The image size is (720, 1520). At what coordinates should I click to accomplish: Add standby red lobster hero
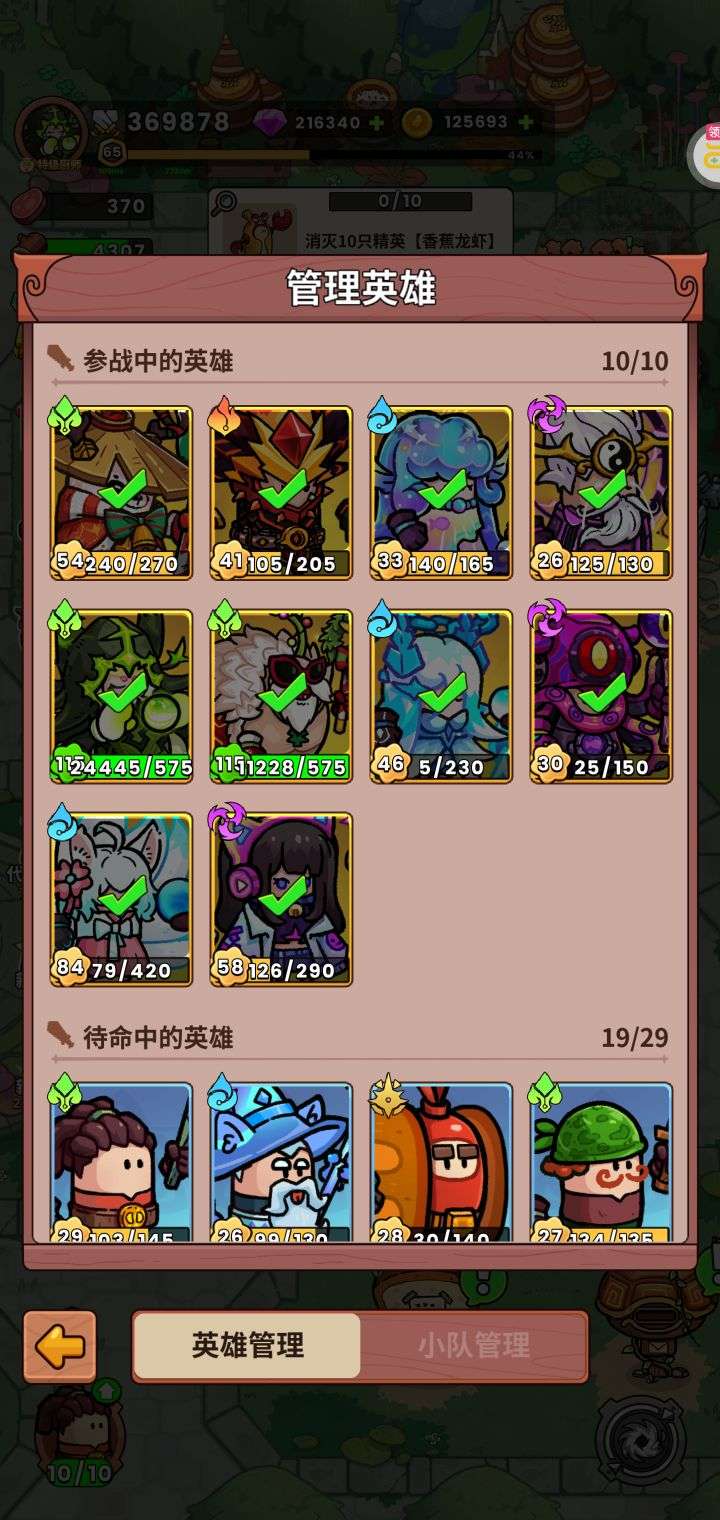point(441,1162)
